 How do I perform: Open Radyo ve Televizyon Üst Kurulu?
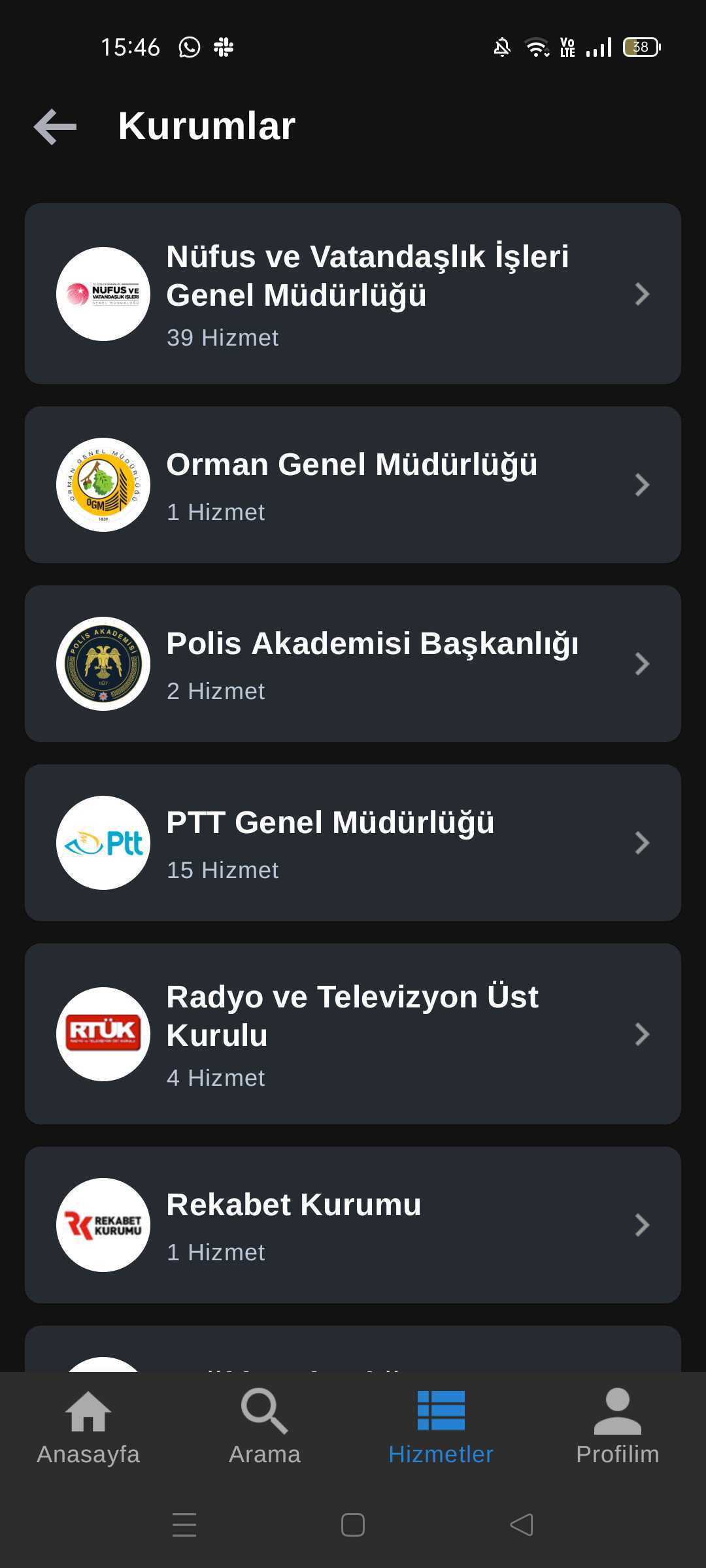click(x=353, y=1034)
